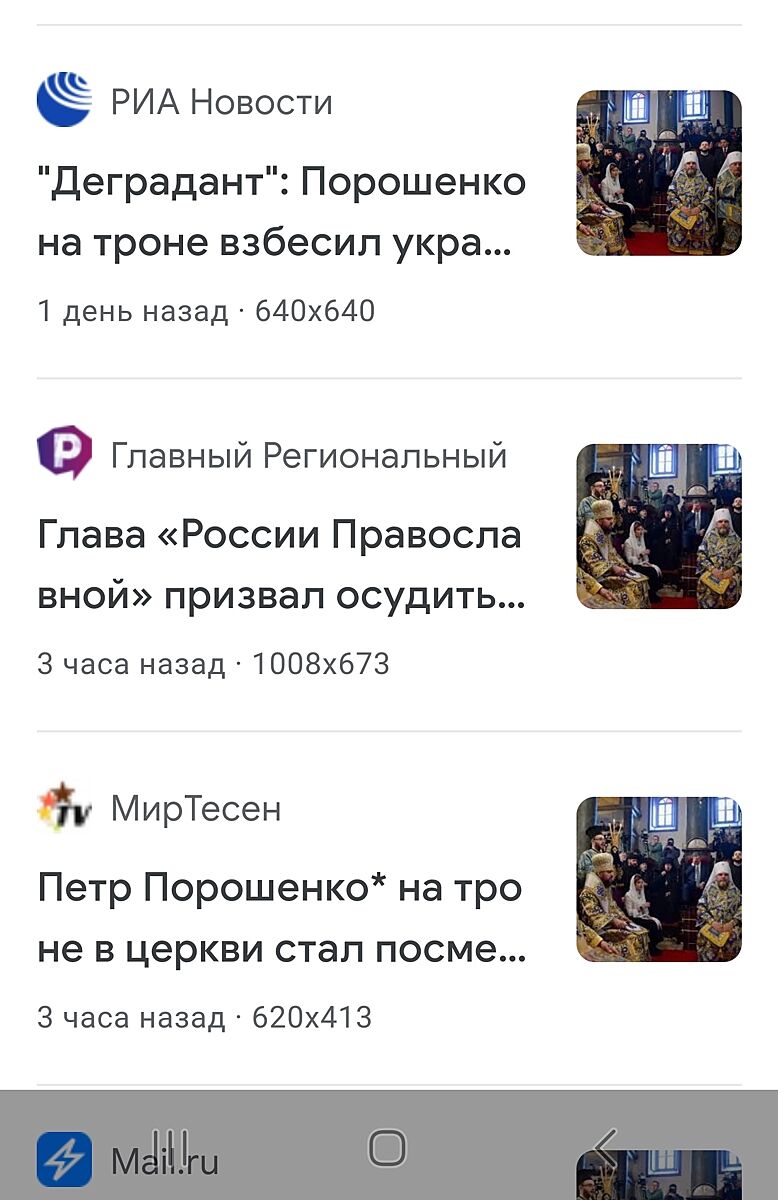Show recent apps
Image resolution: width=778 pixels, height=1200 pixels.
tap(170, 1148)
